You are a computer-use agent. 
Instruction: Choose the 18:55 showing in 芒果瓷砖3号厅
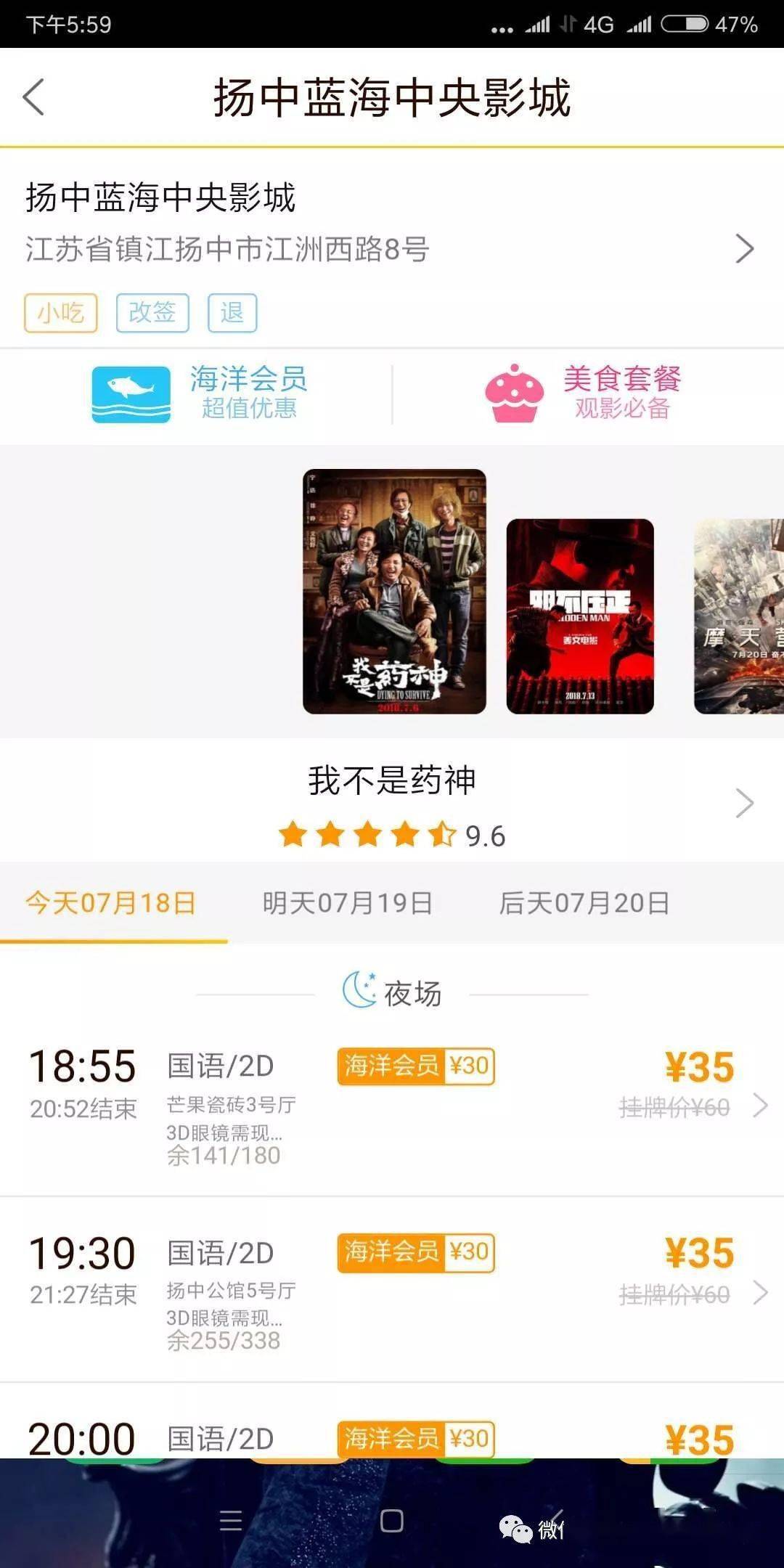coord(392,1105)
